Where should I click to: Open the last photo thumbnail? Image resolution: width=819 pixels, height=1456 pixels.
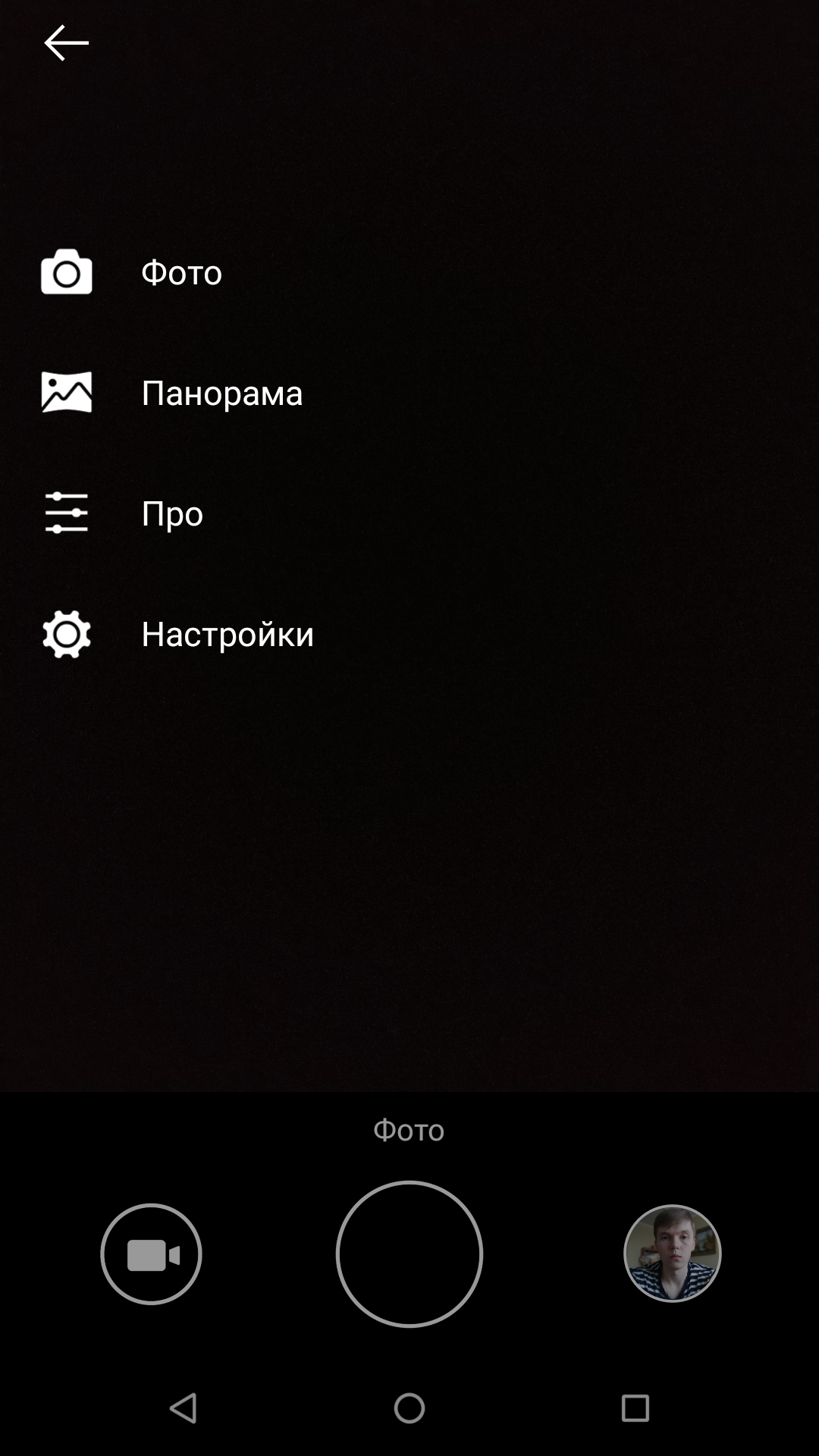click(x=672, y=1254)
